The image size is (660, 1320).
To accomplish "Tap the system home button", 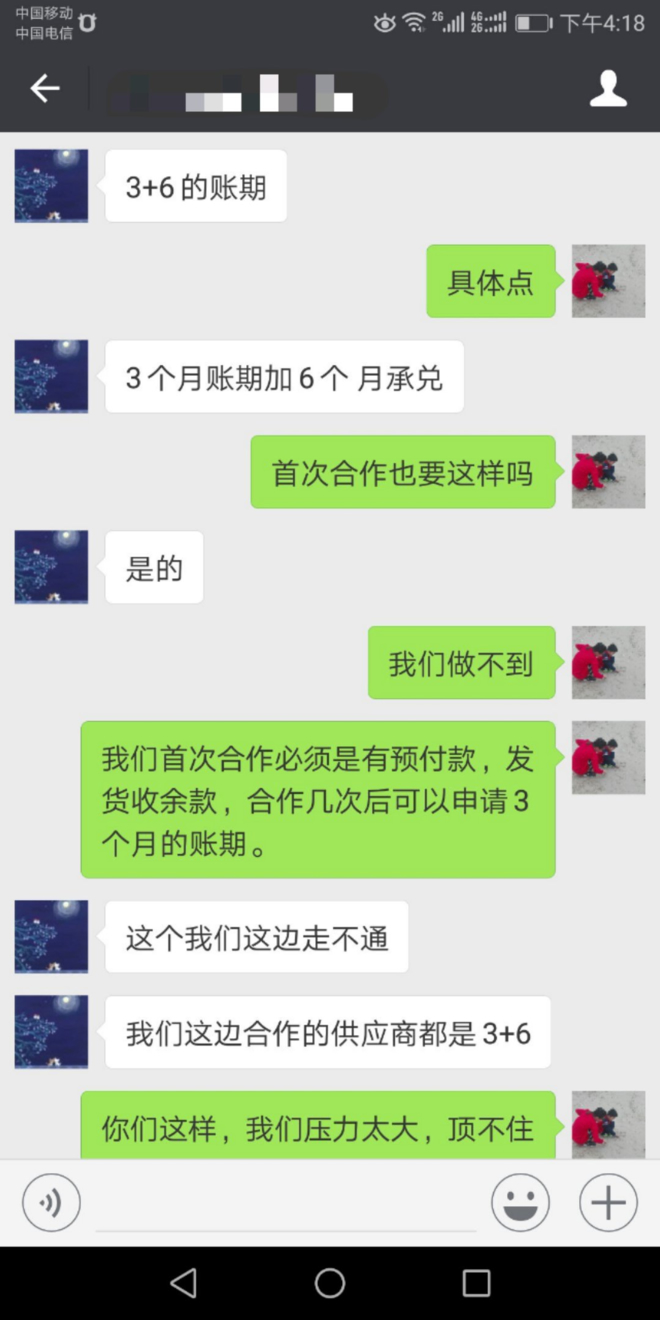I will [330, 1283].
